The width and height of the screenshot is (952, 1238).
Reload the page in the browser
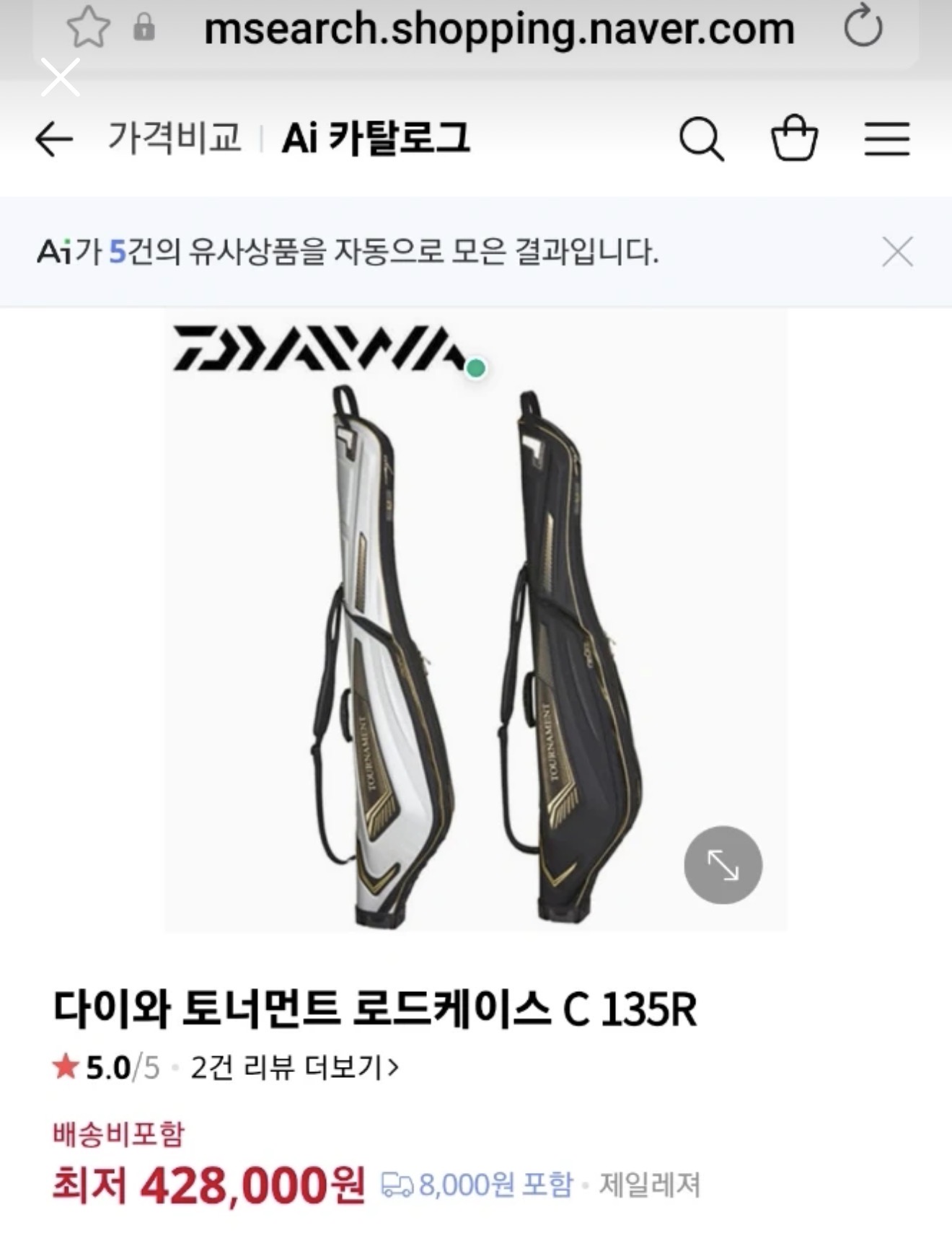[863, 27]
